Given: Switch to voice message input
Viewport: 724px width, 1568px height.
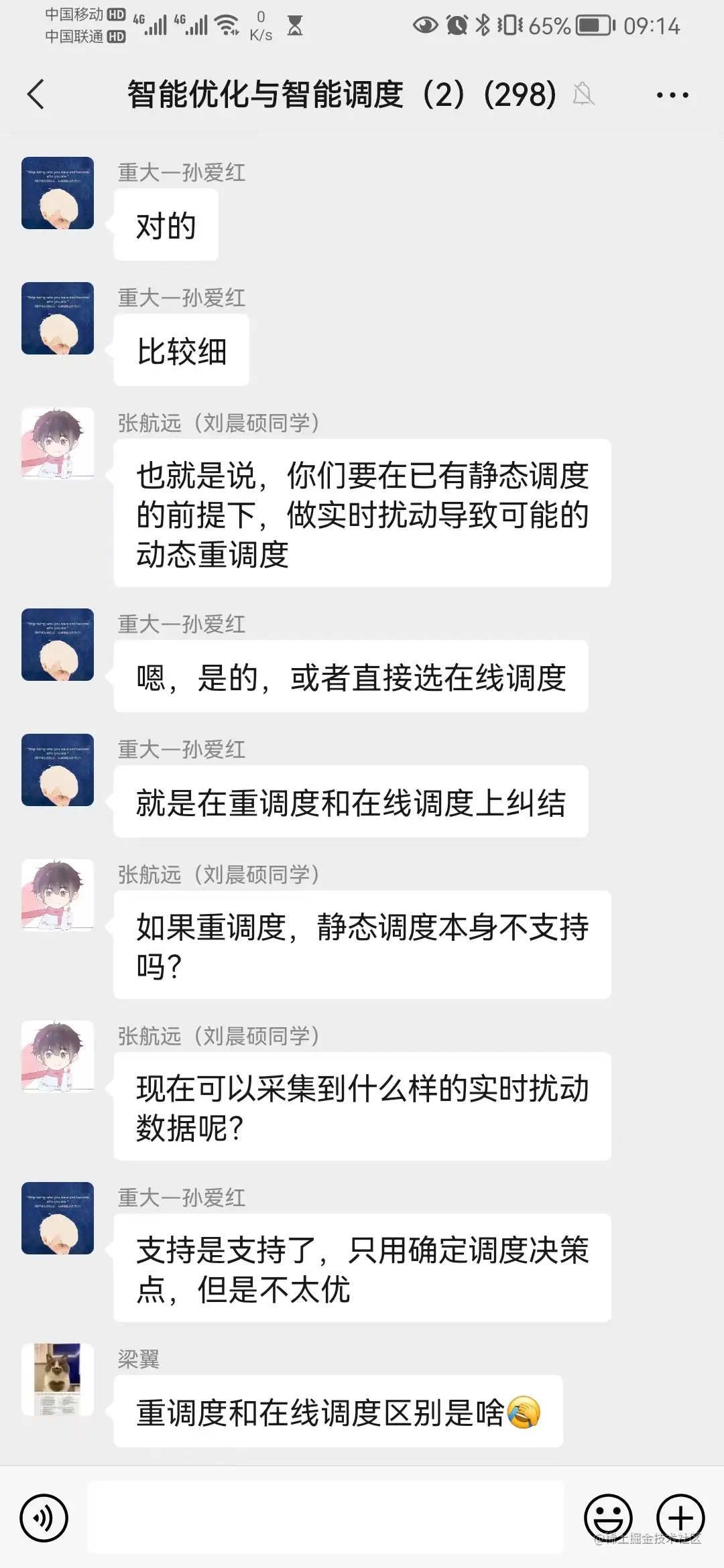Looking at the screenshot, I should (x=44, y=1517).
